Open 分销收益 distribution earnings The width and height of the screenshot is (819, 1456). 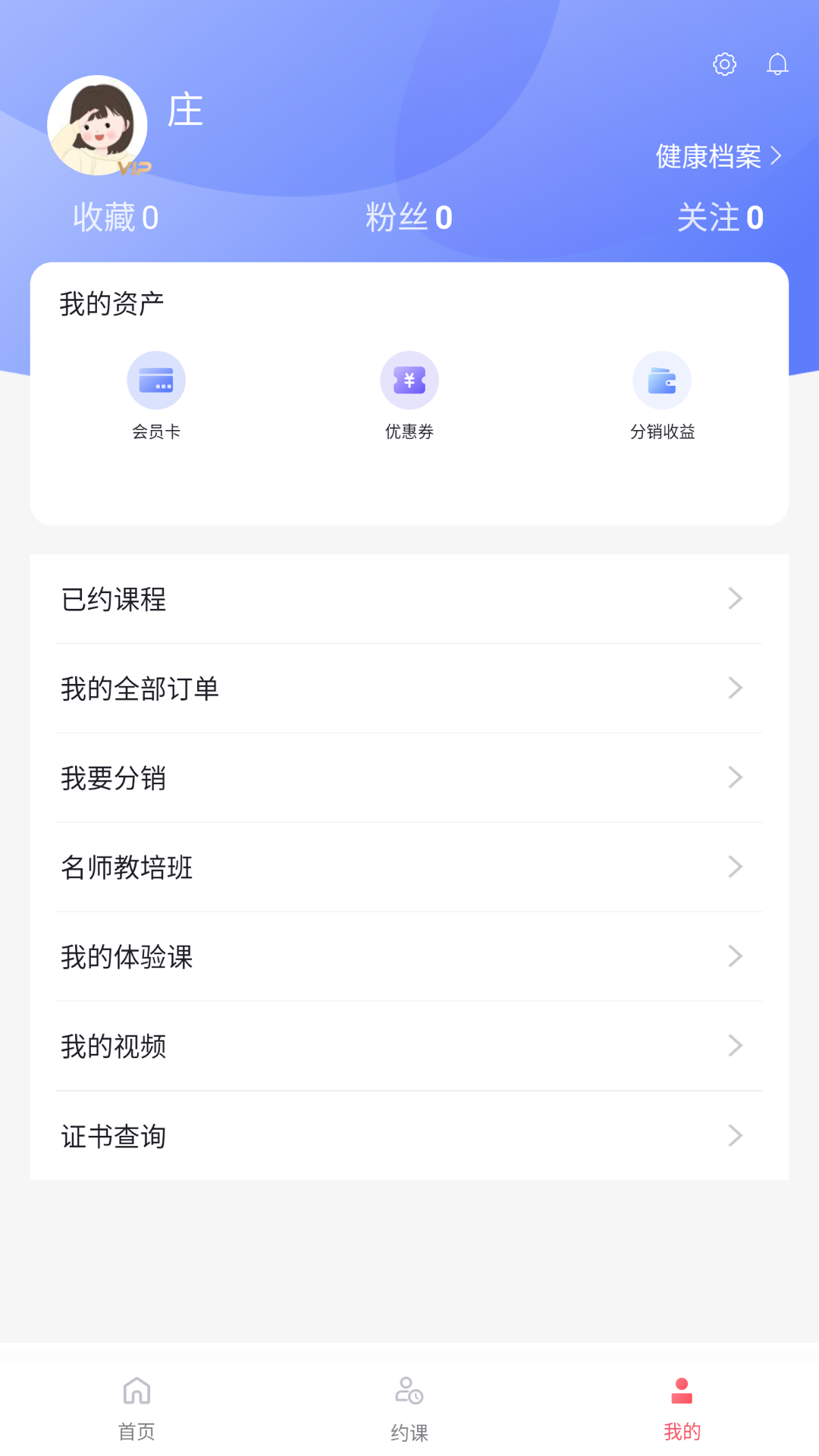(x=662, y=395)
